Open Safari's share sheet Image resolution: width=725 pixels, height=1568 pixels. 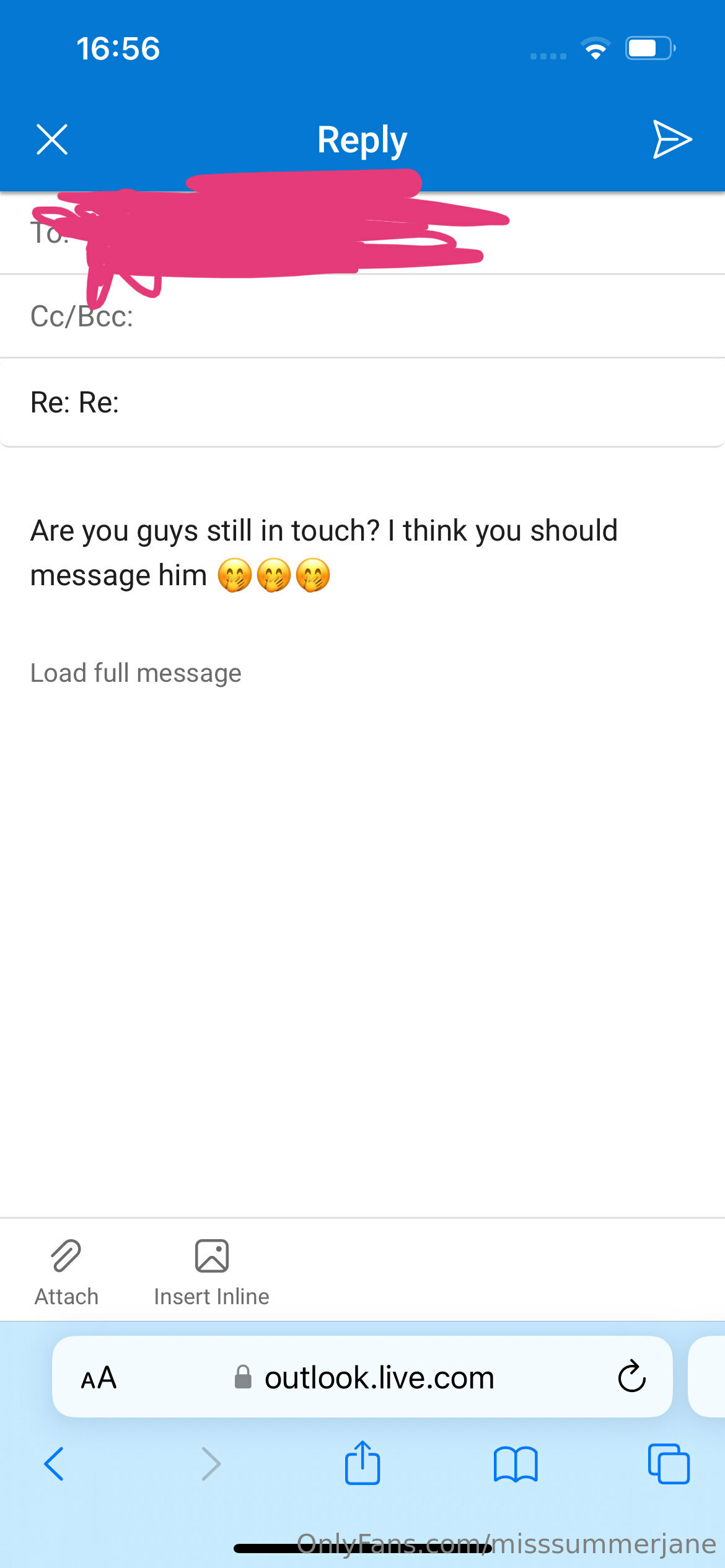362,1463
